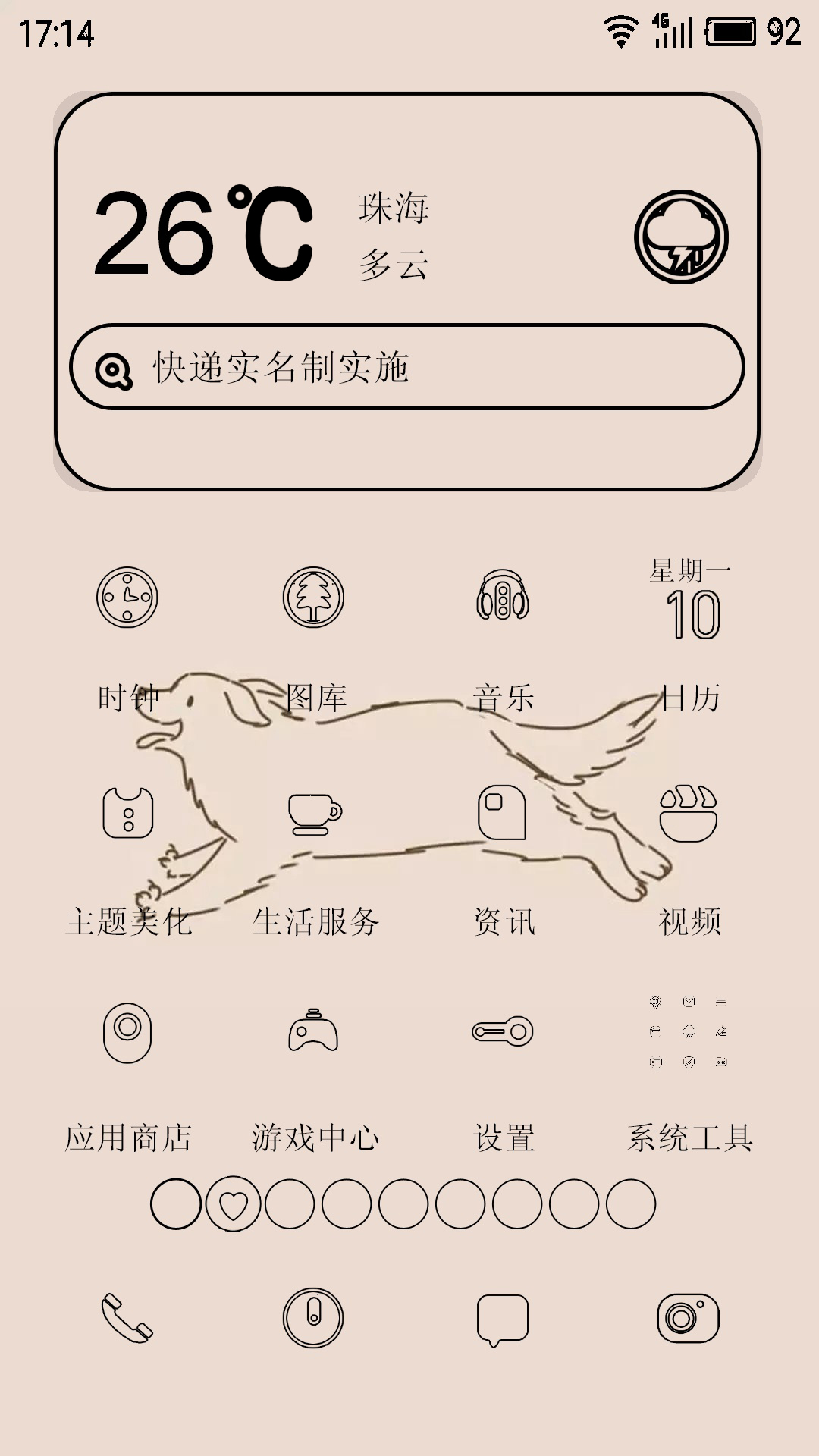Open the phone dialer in the dock
This screenshot has width=819, height=1456.
[127, 1318]
